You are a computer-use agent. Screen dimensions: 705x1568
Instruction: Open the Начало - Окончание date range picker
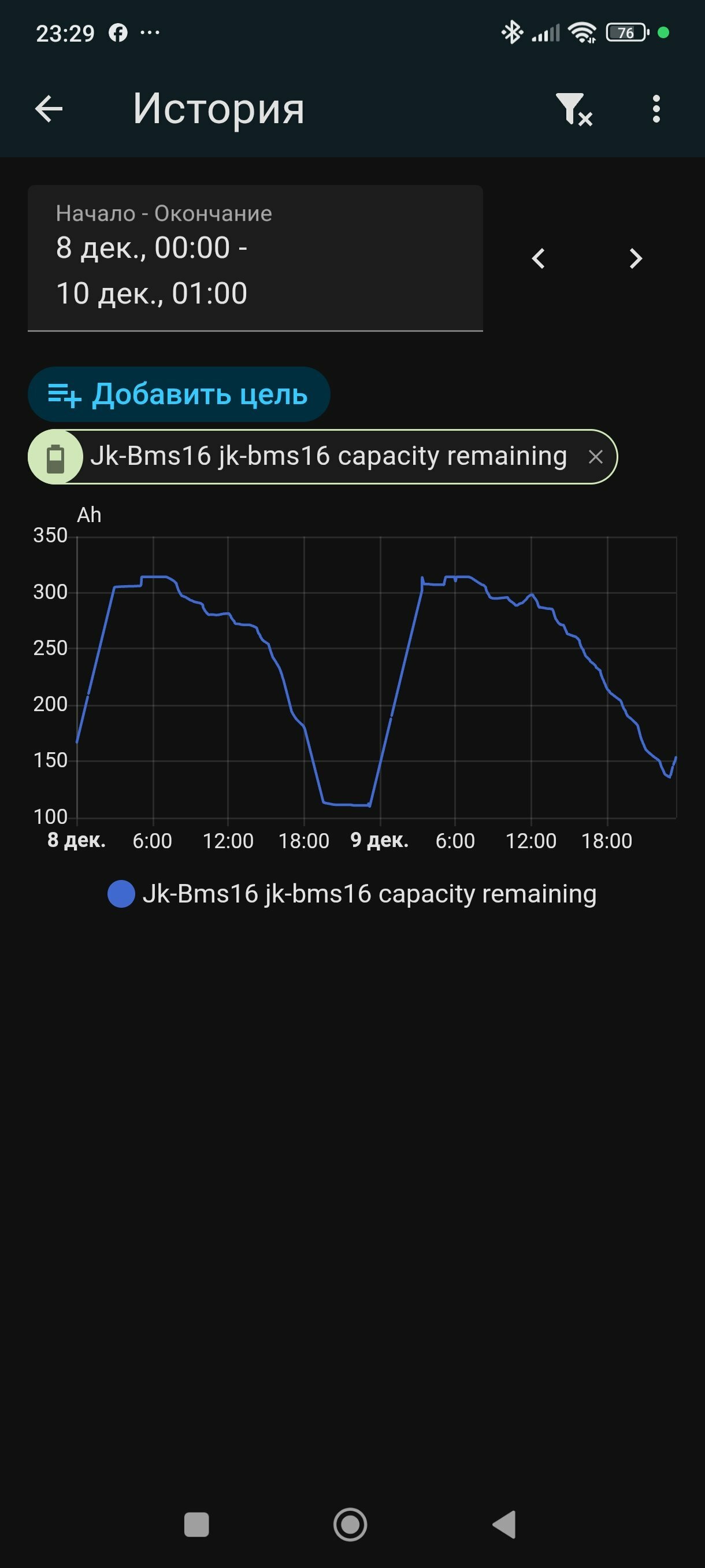[x=255, y=258]
